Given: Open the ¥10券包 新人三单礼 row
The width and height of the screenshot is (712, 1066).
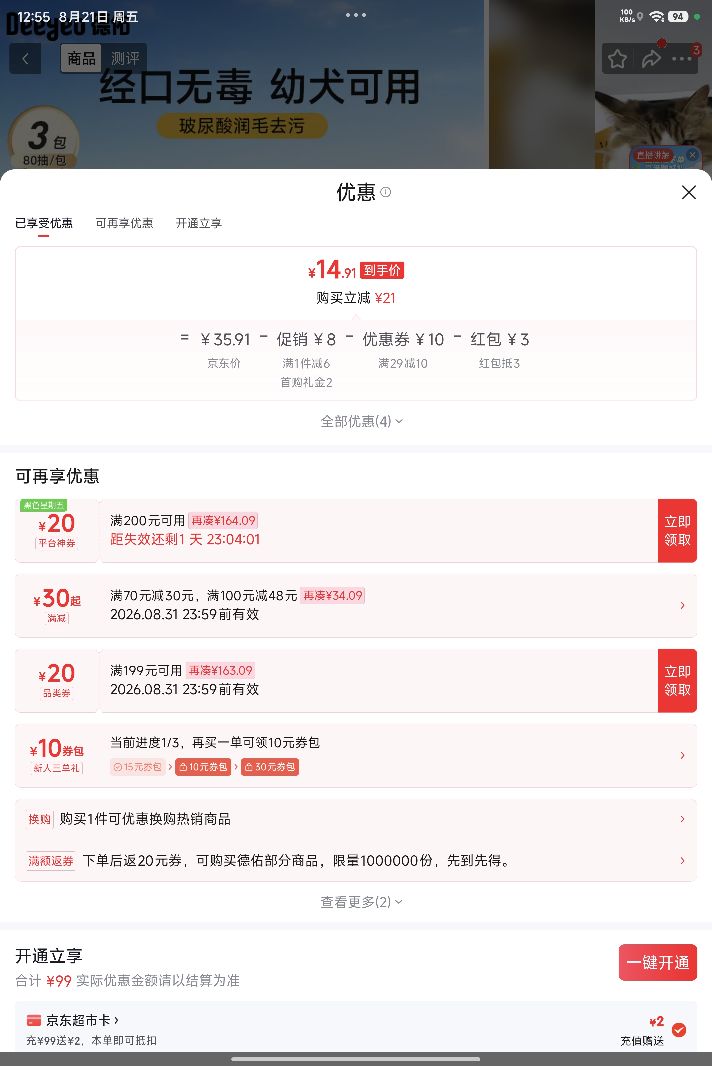Looking at the screenshot, I should coord(356,755).
